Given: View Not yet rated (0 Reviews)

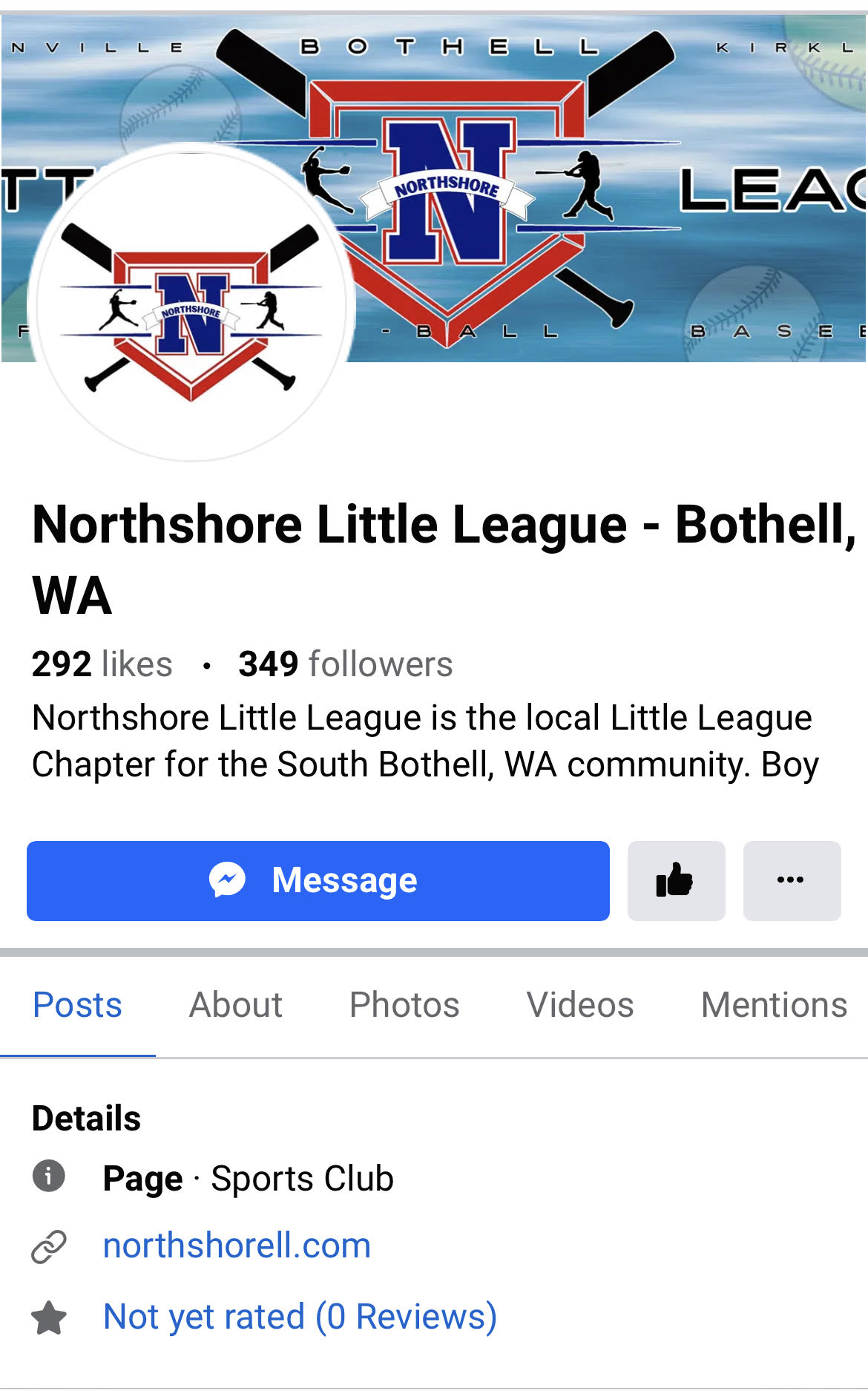Looking at the screenshot, I should pyautogui.click(x=300, y=1317).
